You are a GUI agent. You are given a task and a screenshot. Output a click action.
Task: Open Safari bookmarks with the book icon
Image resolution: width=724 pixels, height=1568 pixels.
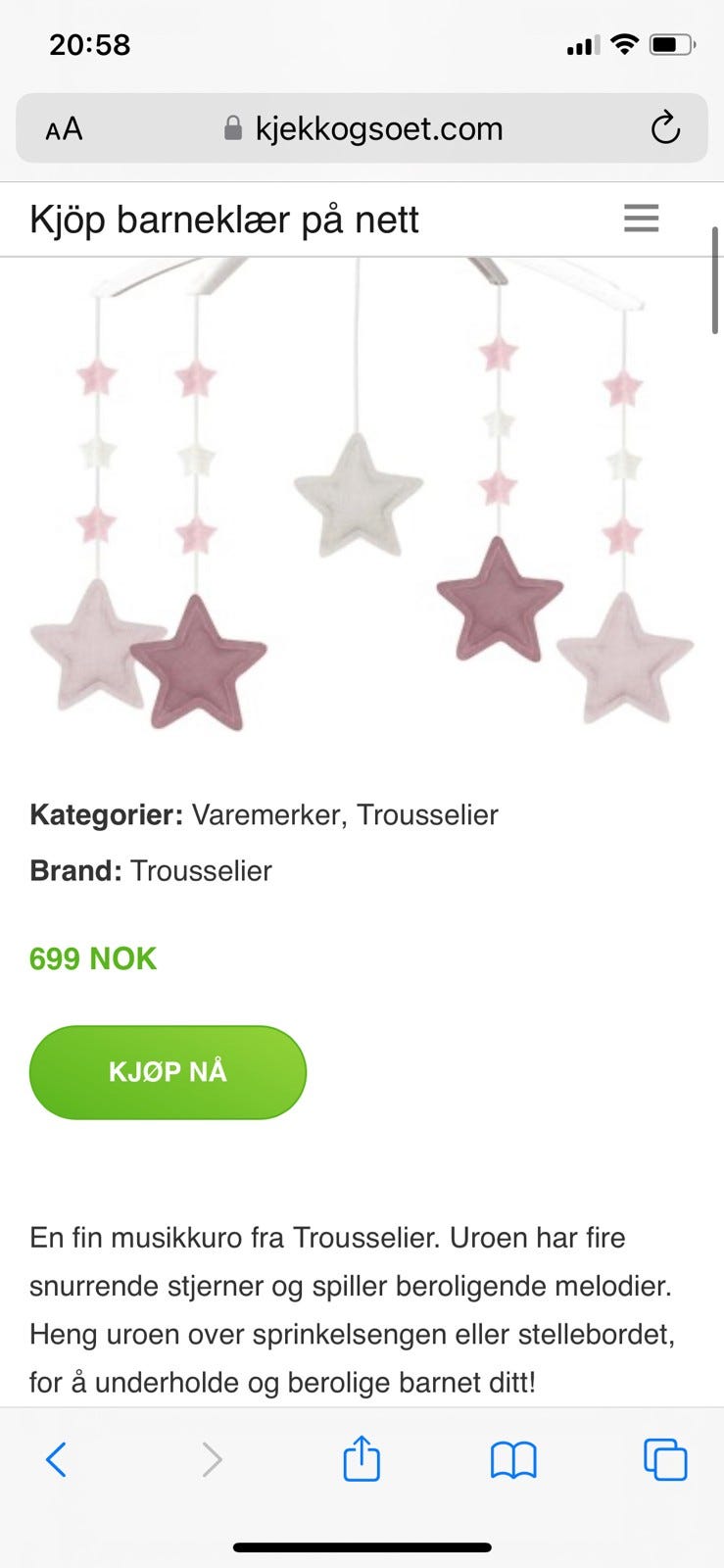(x=513, y=1458)
